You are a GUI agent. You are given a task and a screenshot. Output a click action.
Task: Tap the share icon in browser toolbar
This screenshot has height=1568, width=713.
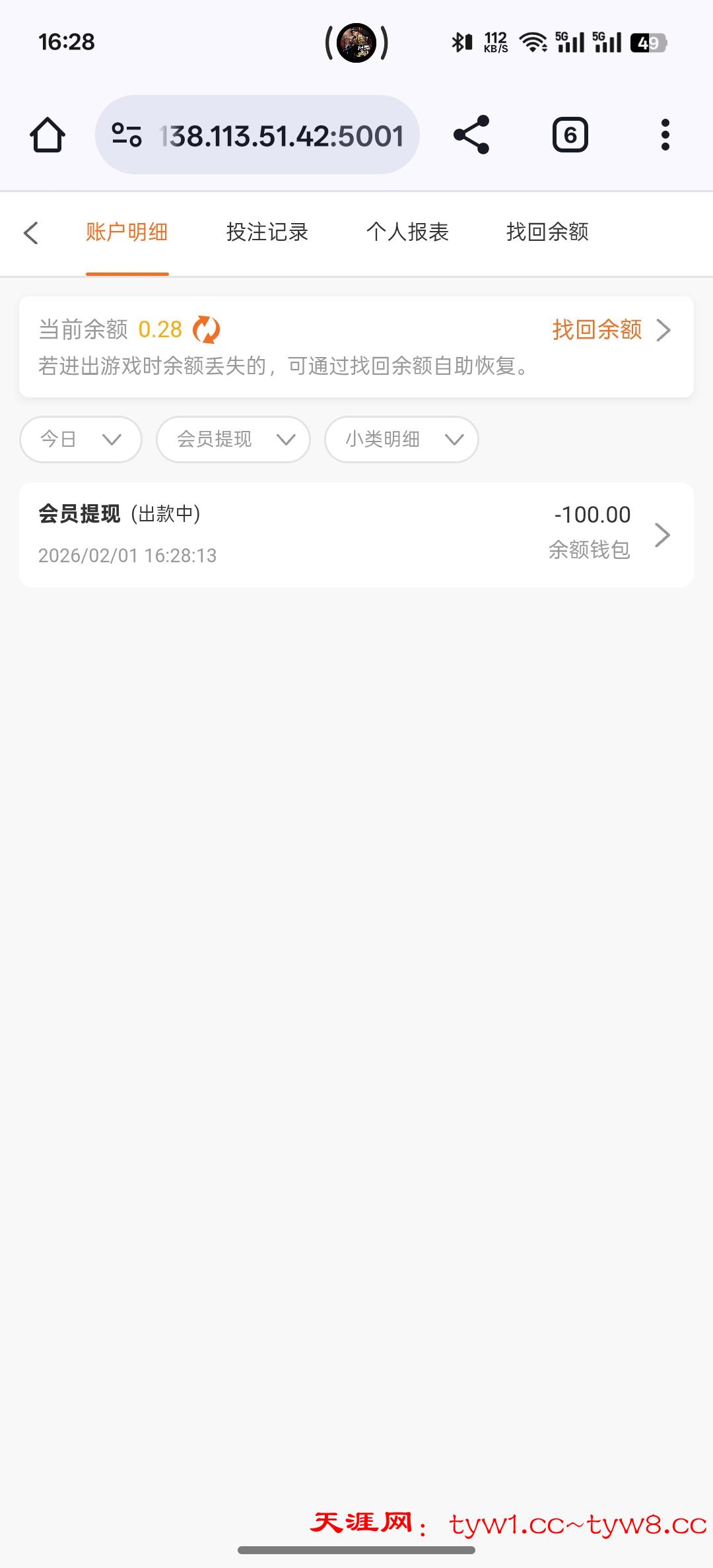click(473, 135)
